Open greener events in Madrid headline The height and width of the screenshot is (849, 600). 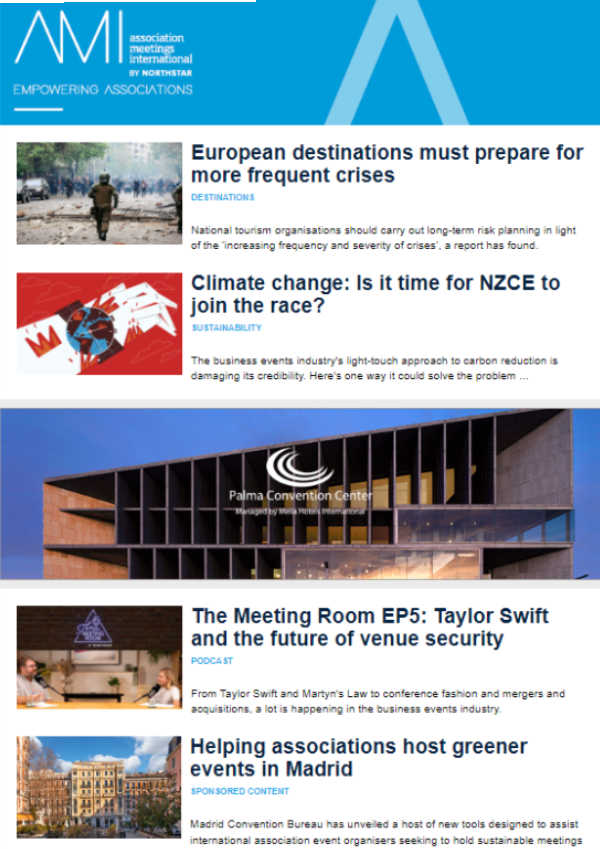click(358, 758)
